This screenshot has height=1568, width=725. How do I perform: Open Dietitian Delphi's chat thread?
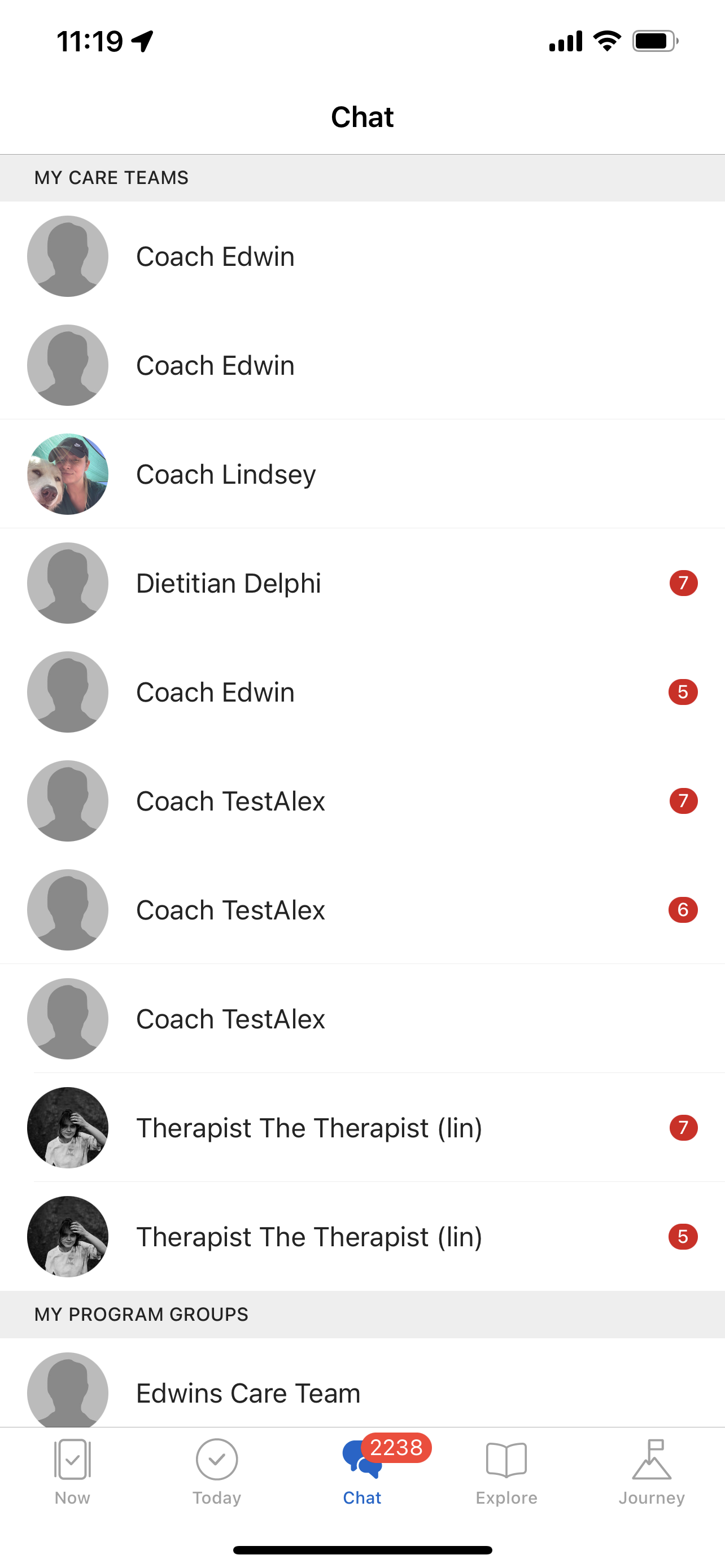tap(362, 583)
